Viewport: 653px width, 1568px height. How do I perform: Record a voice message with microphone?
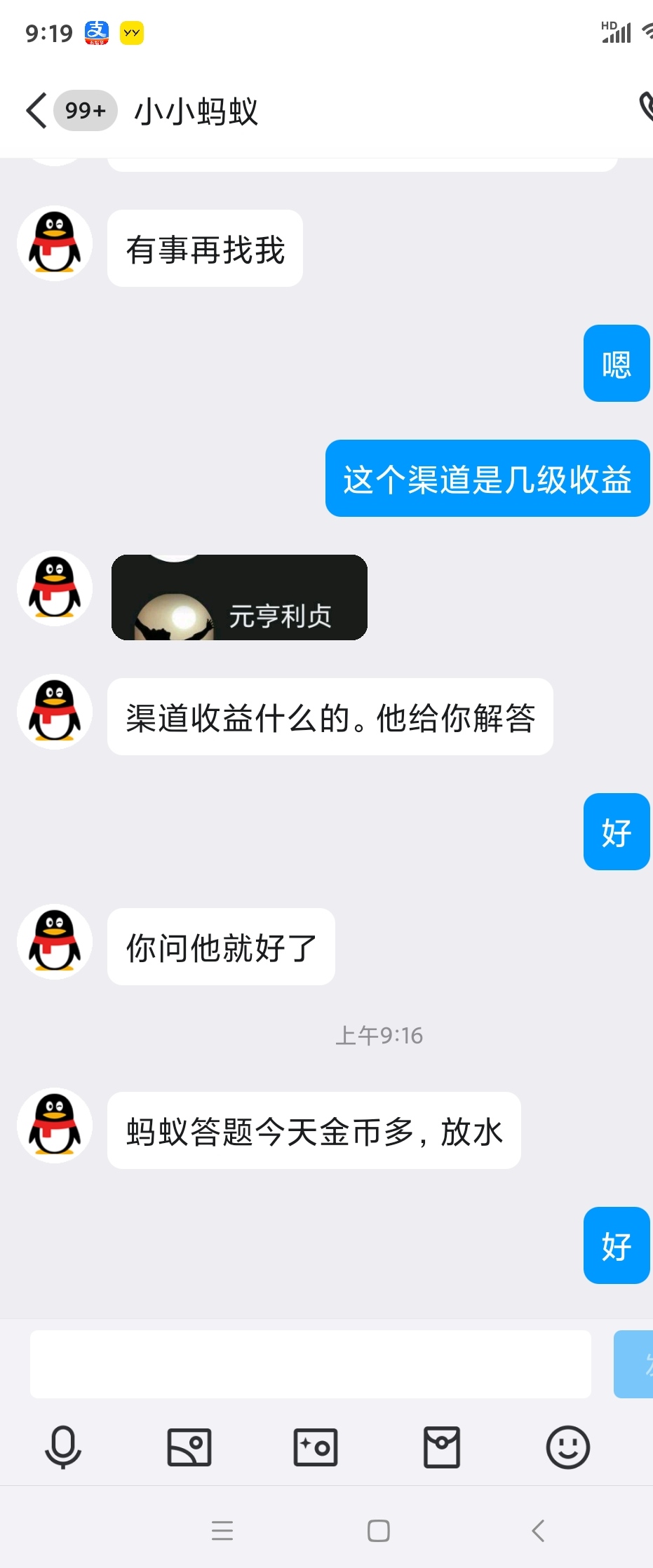63,1447
